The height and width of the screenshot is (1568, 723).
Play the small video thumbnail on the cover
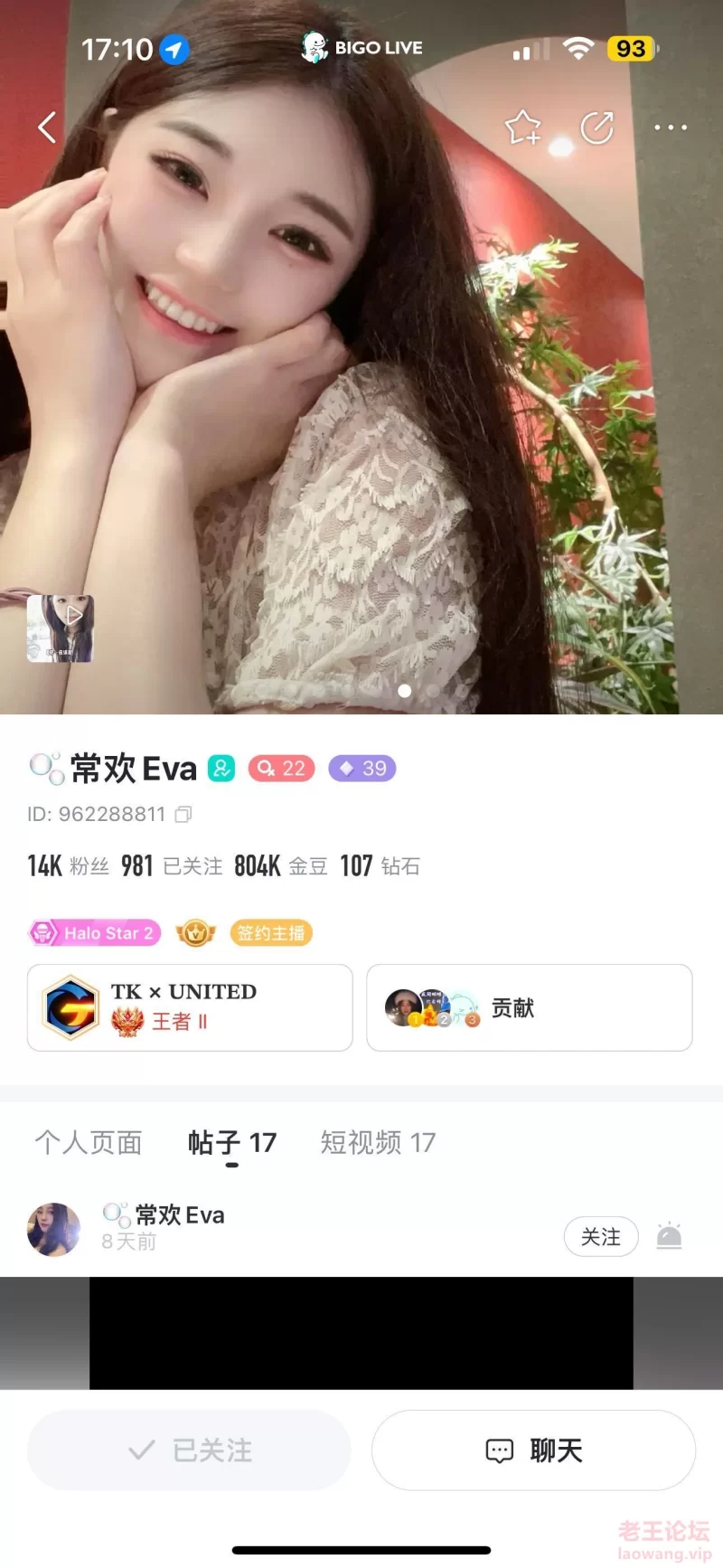61,628
